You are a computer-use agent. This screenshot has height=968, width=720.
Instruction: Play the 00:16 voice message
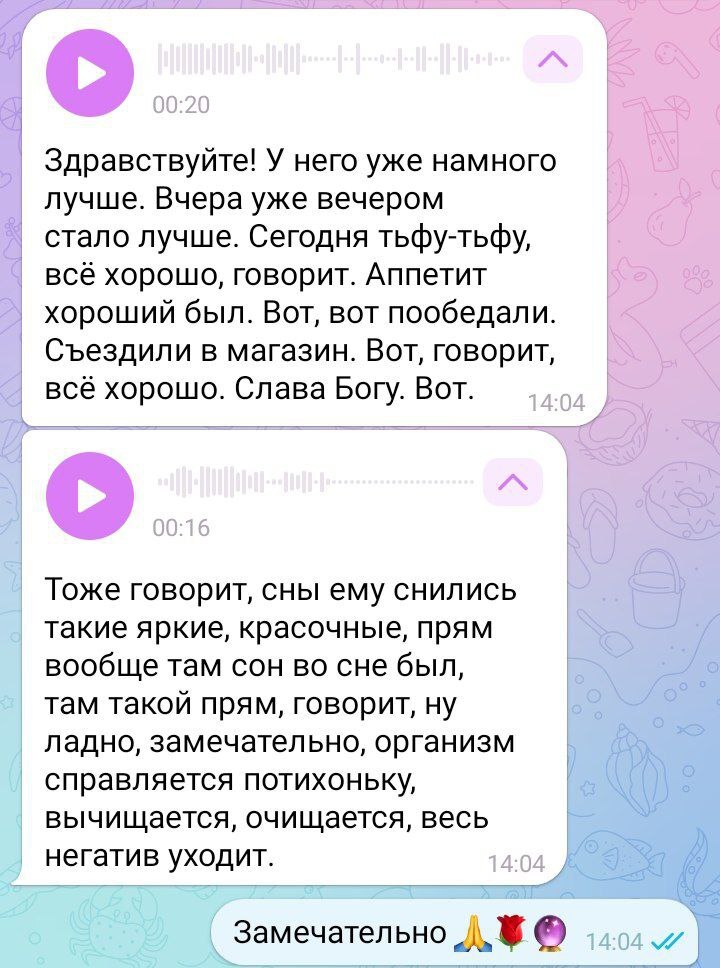89,495
